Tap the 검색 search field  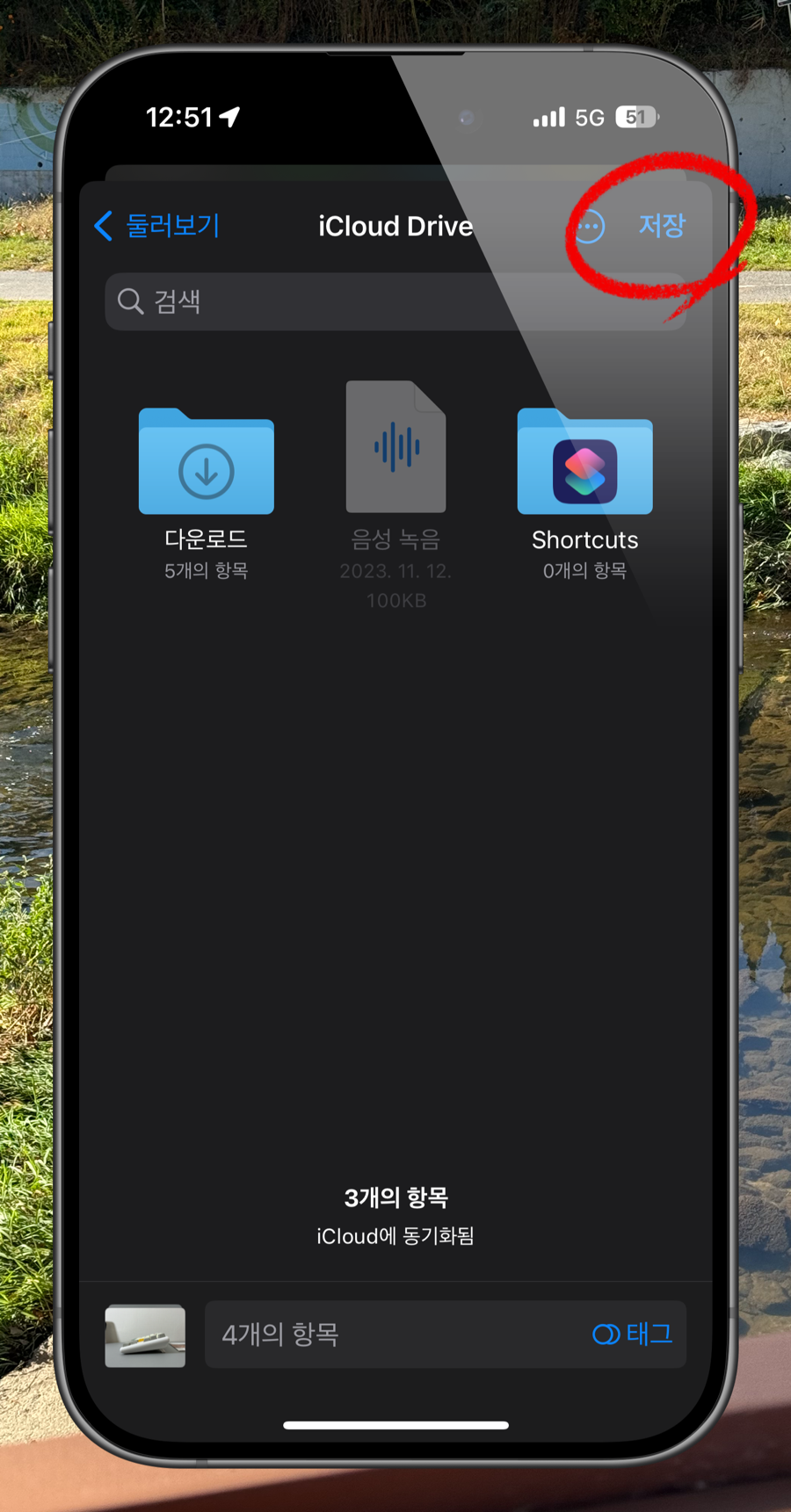(x=395, y=301)
